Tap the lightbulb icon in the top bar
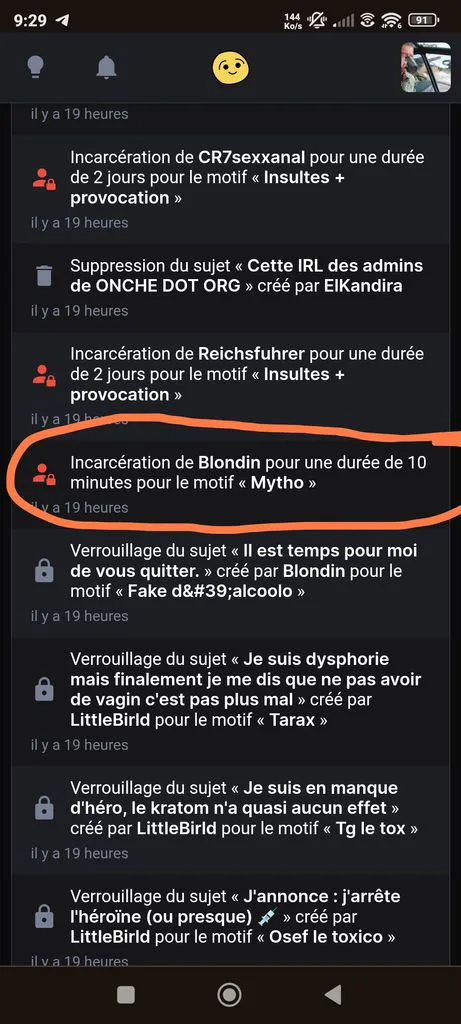The height and width of the screenshot is (1024, 461). coord(35,67)
